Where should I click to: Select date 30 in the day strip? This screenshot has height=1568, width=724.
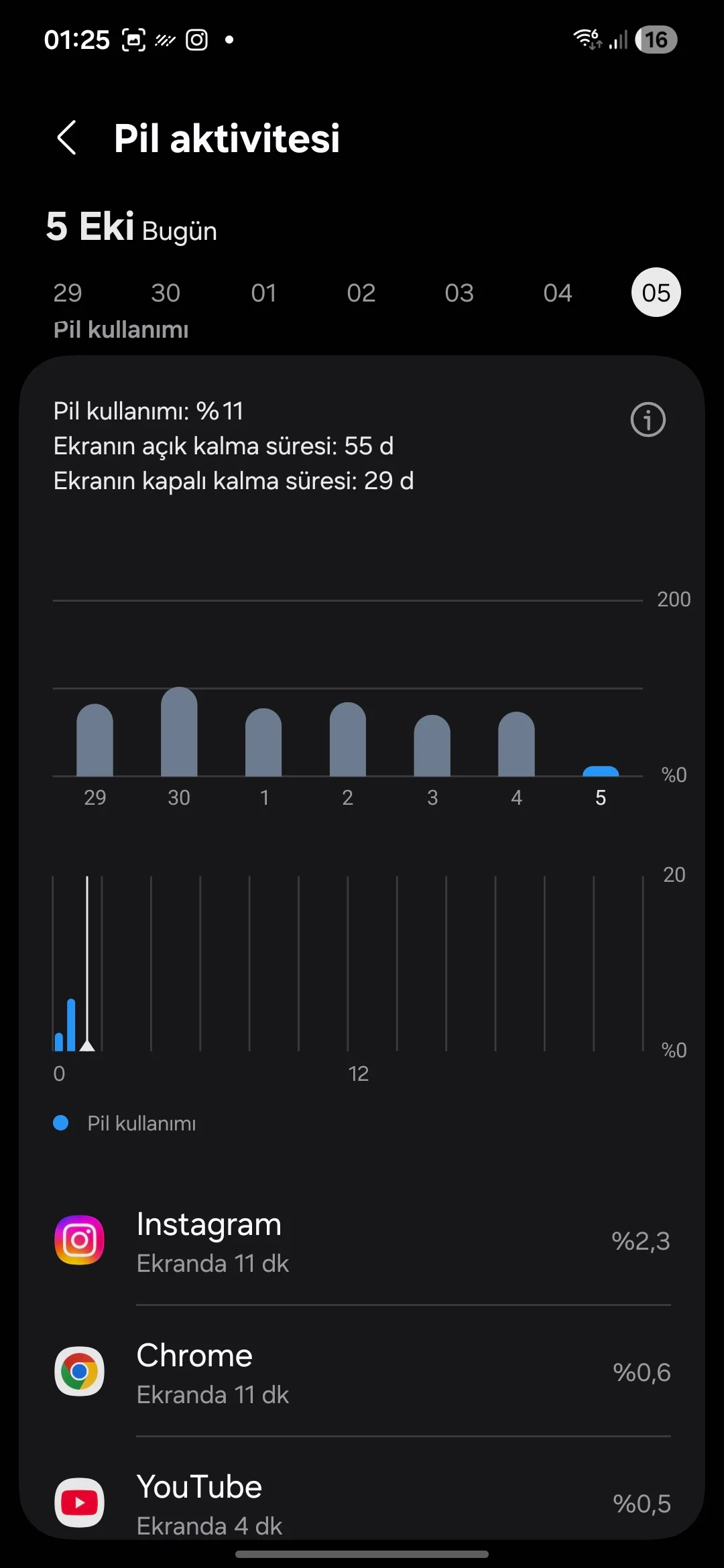[x=166, y=293]
